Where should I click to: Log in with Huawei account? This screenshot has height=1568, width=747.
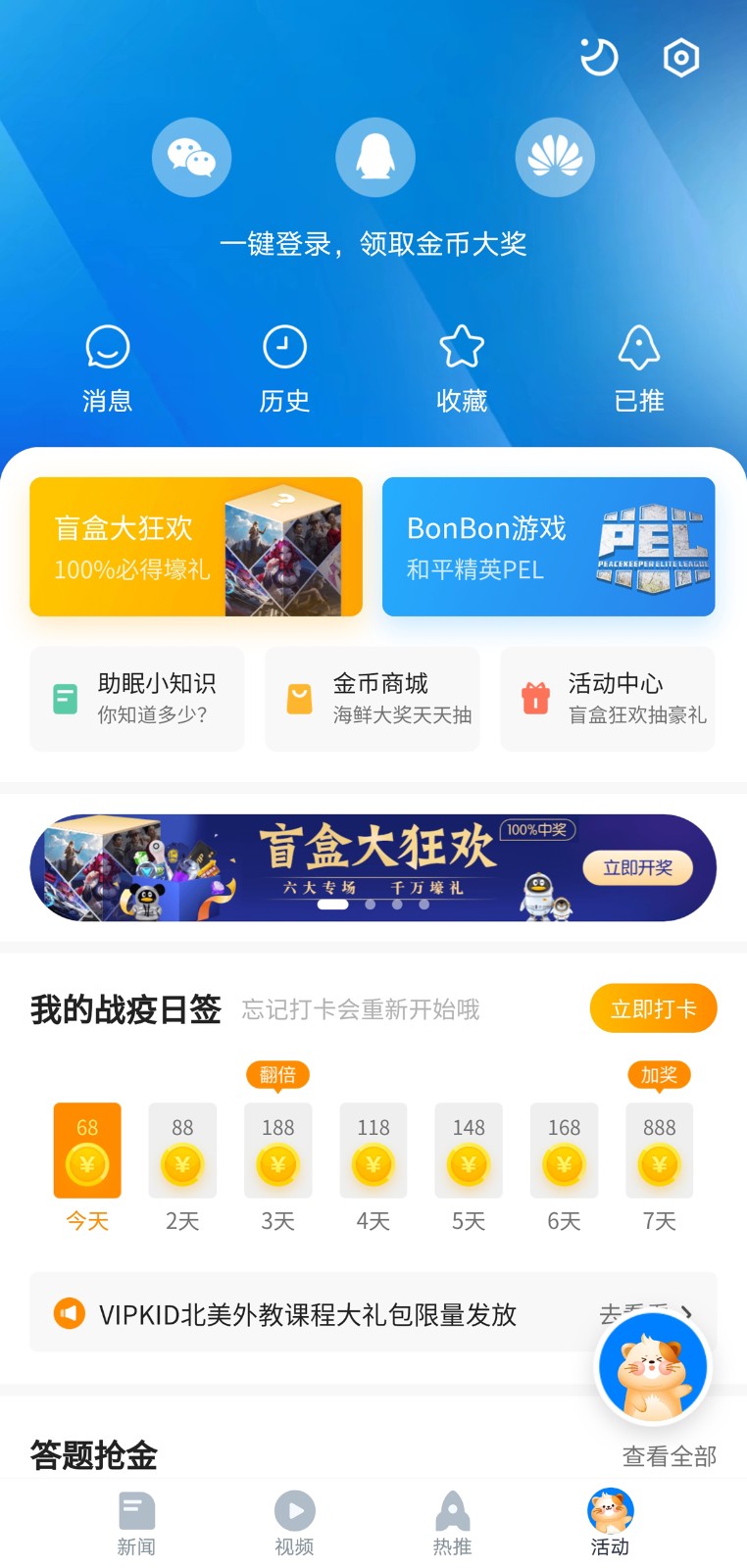[x=556, y=157]
